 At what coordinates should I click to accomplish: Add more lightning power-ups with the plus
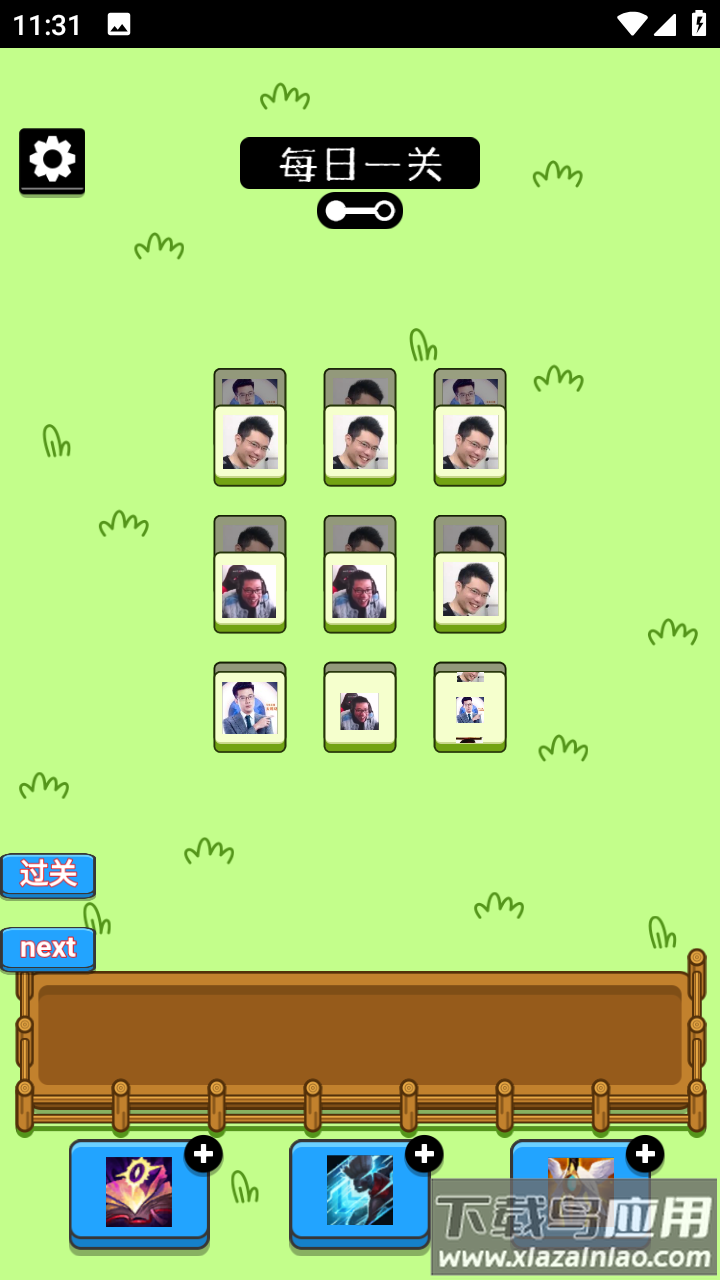(x=424, y=1155)
